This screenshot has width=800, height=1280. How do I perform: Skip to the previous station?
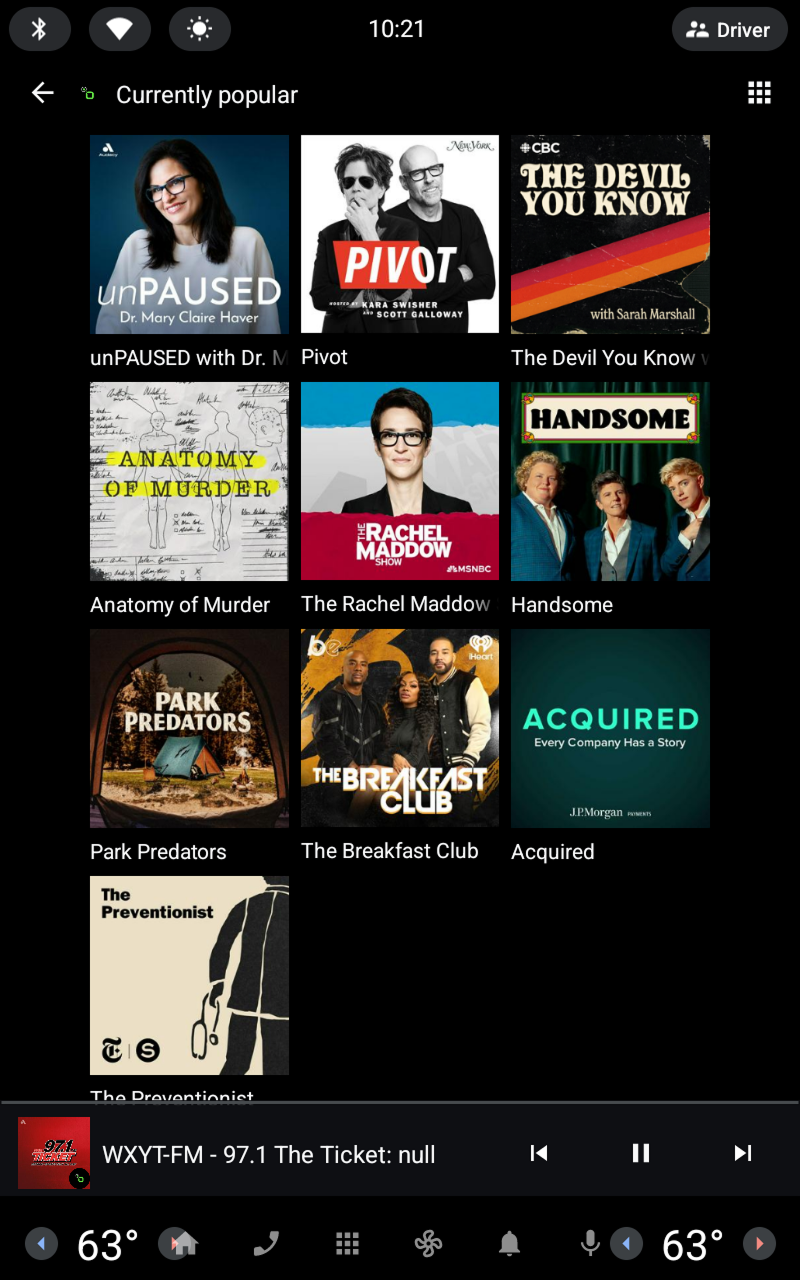[x=539, y=1153]
